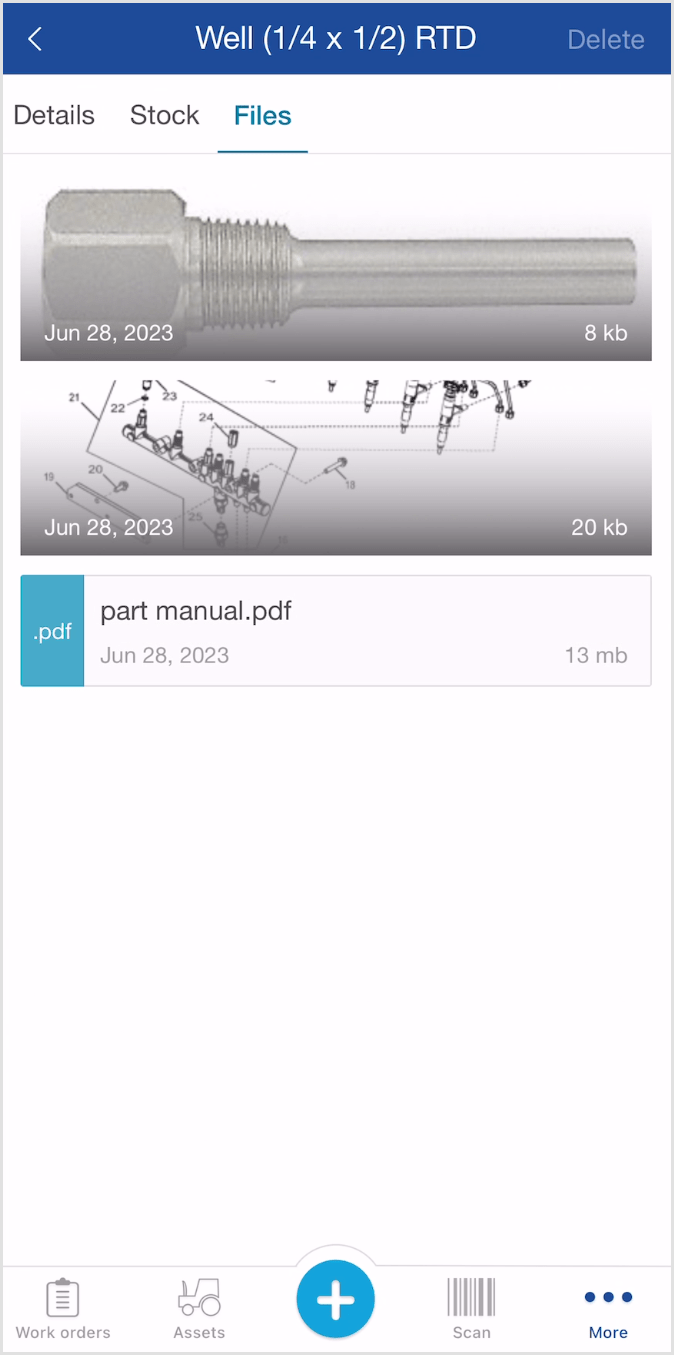Tap Delete in the header
Screen dimensions: 674x1355
point(605,40)
